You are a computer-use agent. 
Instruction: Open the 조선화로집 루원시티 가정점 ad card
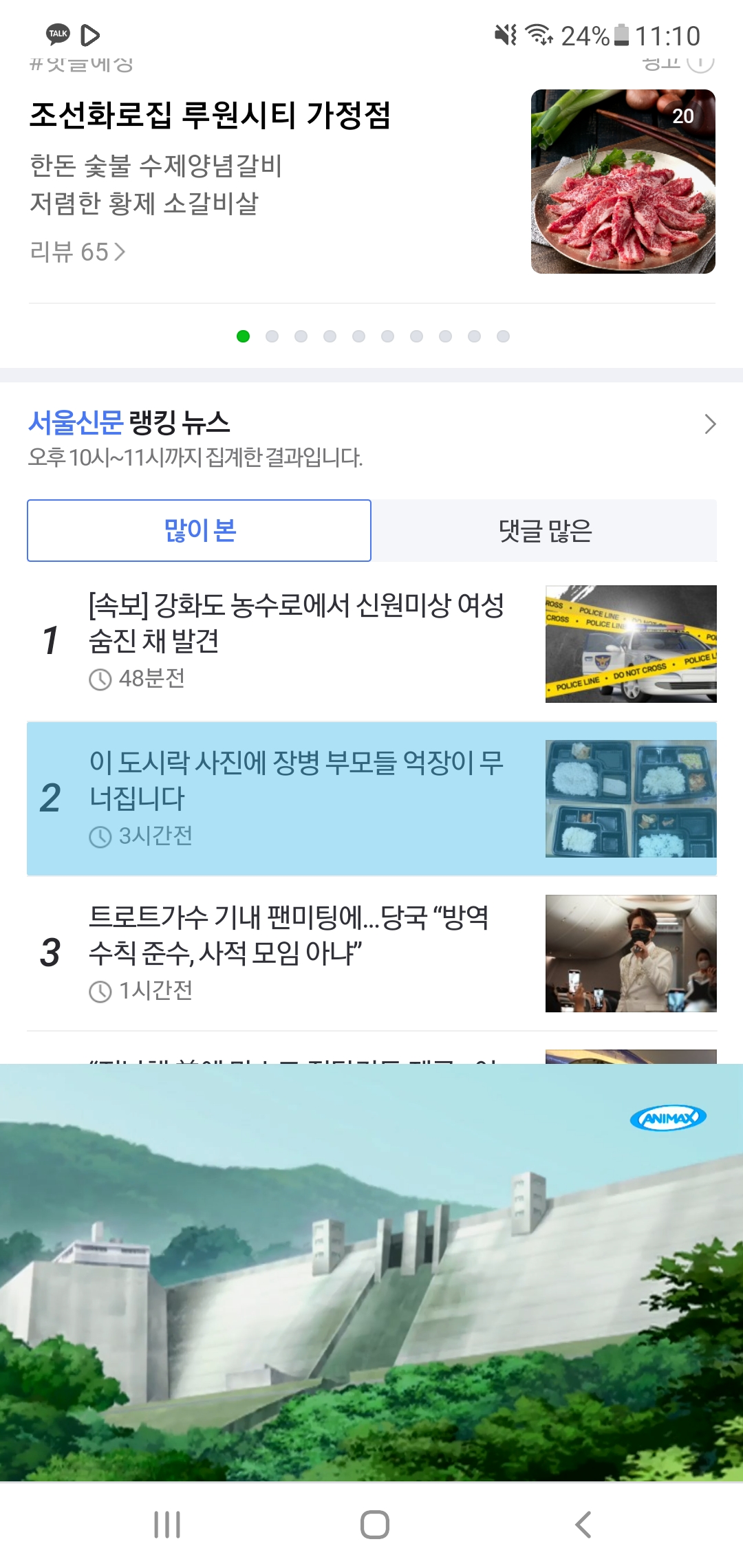coord(211,116)
